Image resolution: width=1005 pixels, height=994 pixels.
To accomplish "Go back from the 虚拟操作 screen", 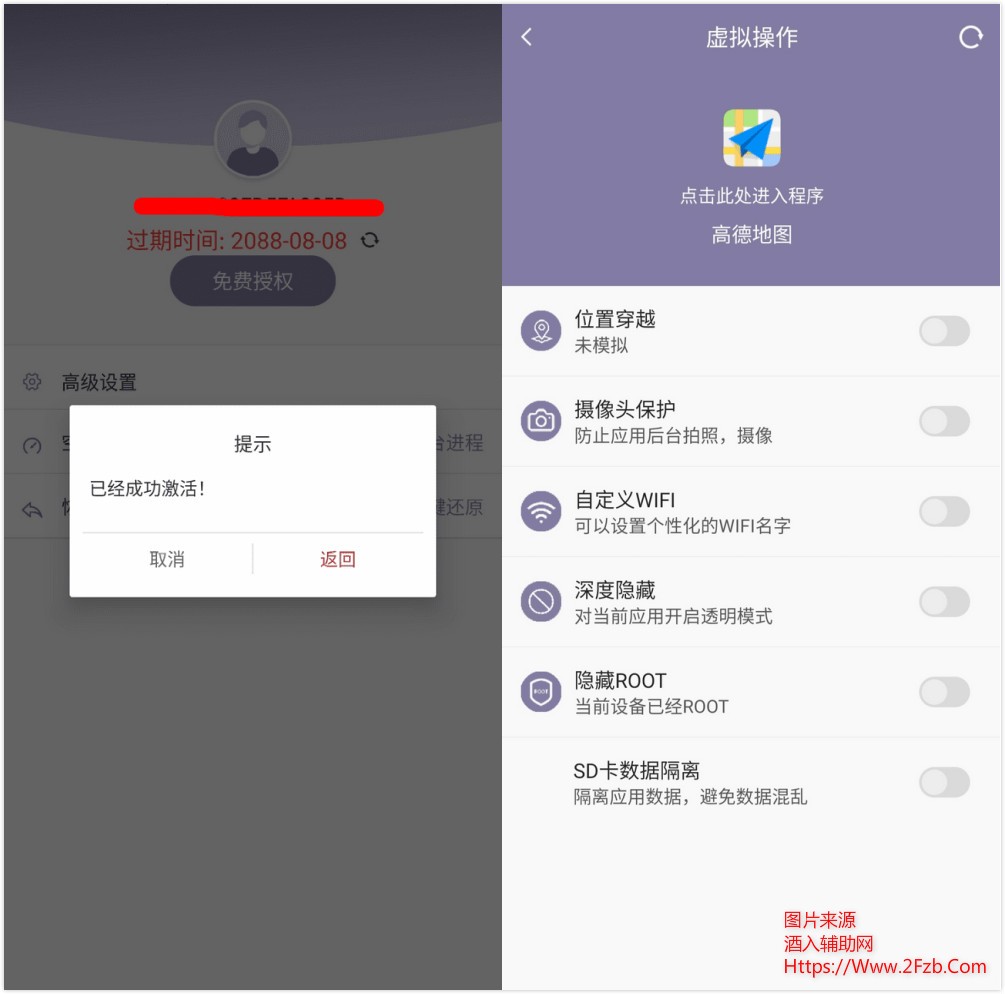I will (x=527, y=38).
